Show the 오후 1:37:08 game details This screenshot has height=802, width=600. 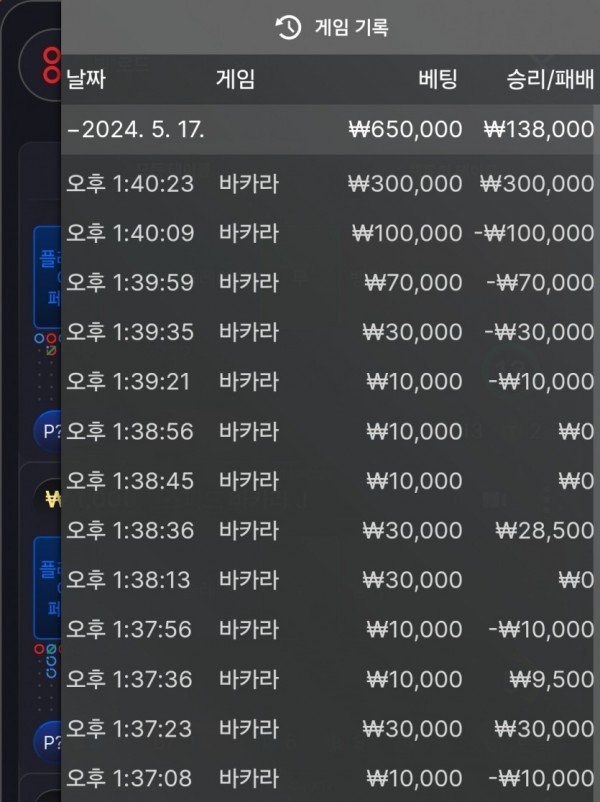point(330,777)
